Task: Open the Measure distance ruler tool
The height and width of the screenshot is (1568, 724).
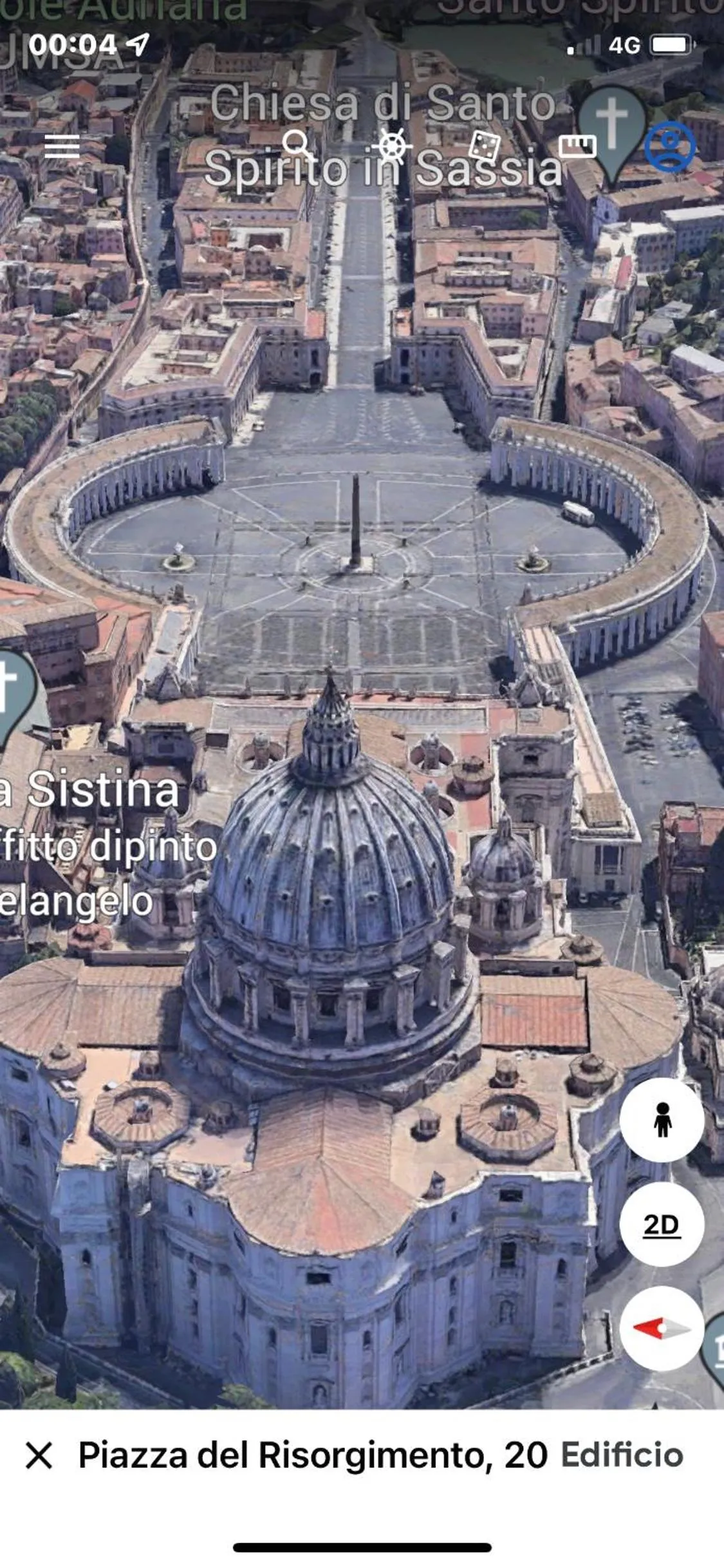Action: click(x=579, y=146)
